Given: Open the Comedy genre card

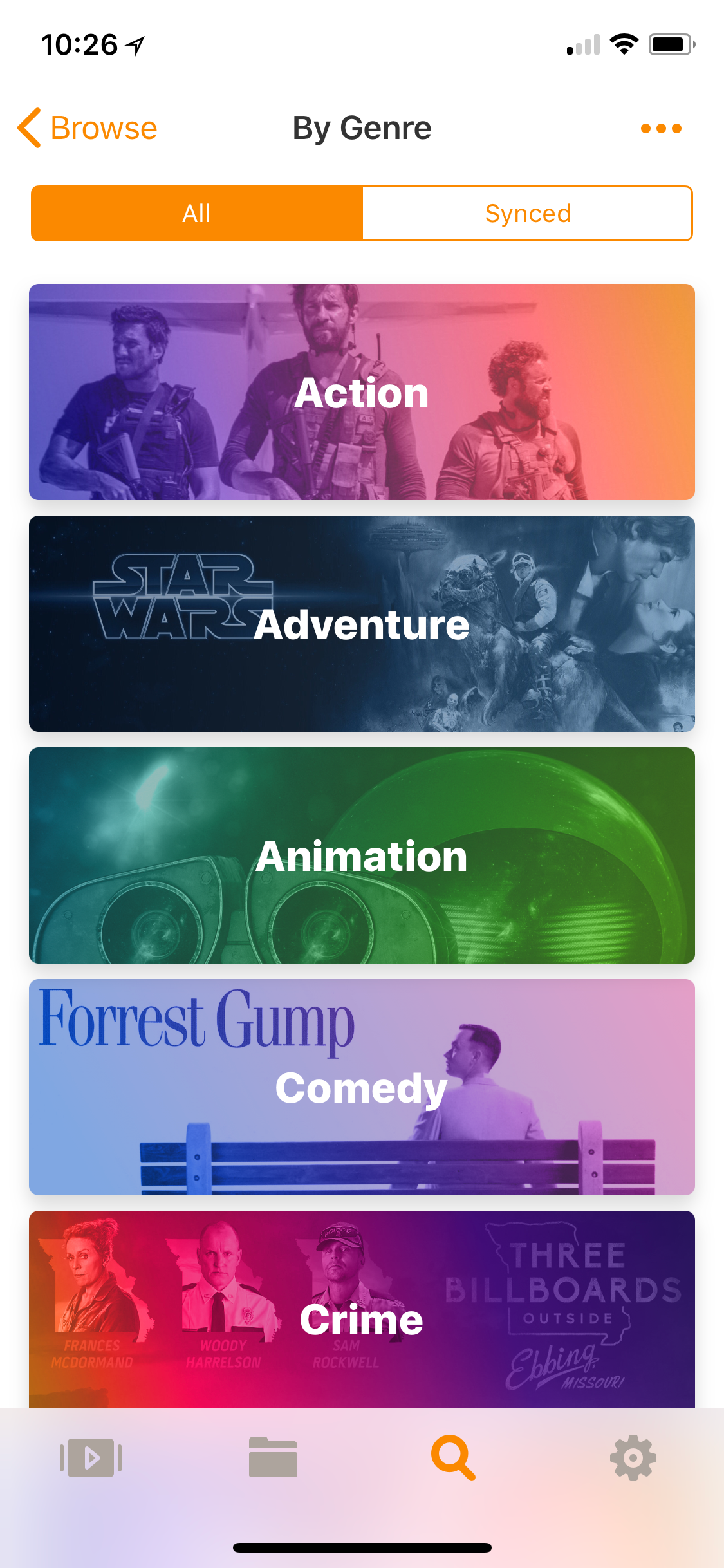Looking at the screenshot, I should coord(362,1087).
